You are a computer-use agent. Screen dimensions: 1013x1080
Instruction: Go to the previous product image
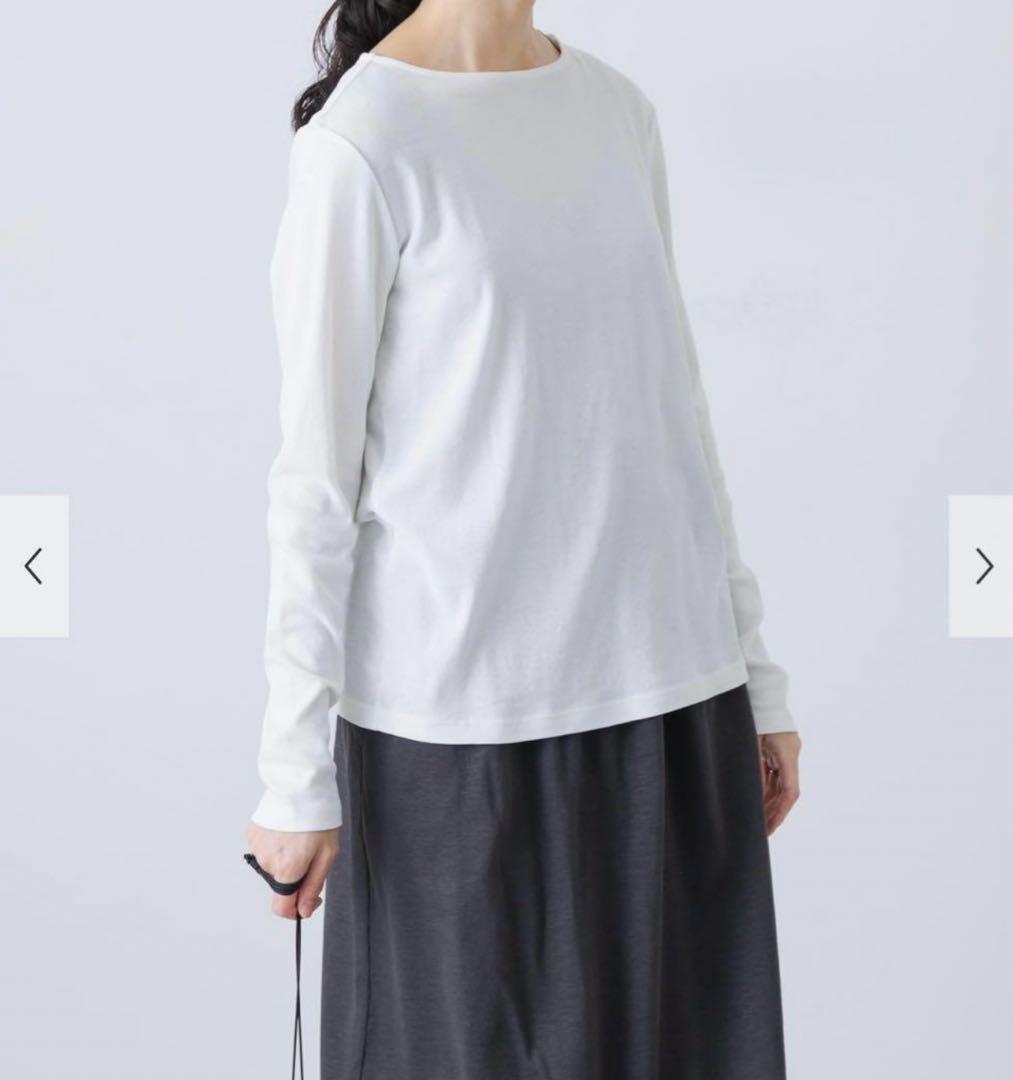[34, 566]
